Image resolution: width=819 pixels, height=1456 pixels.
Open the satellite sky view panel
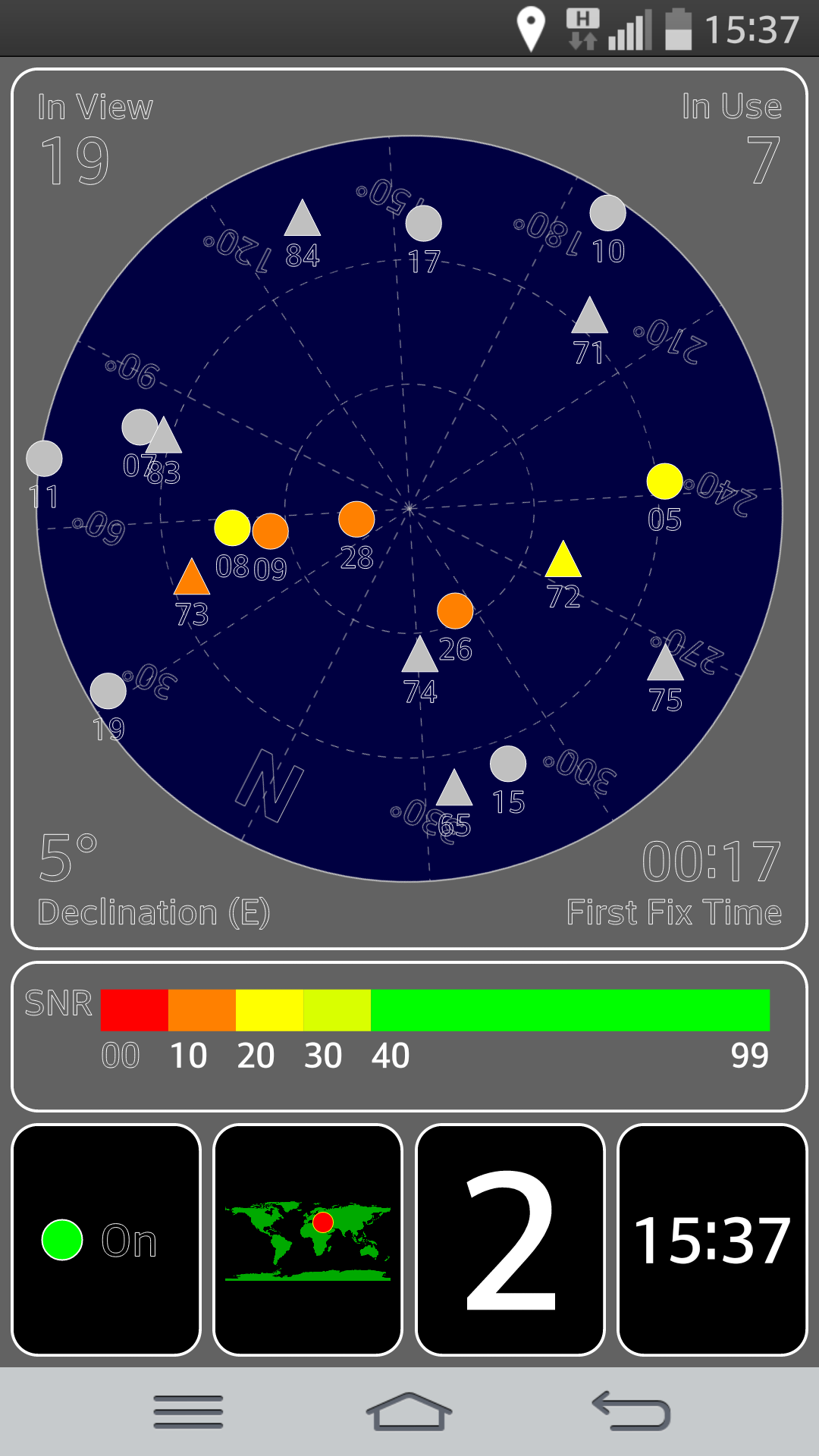pos(409,509)
